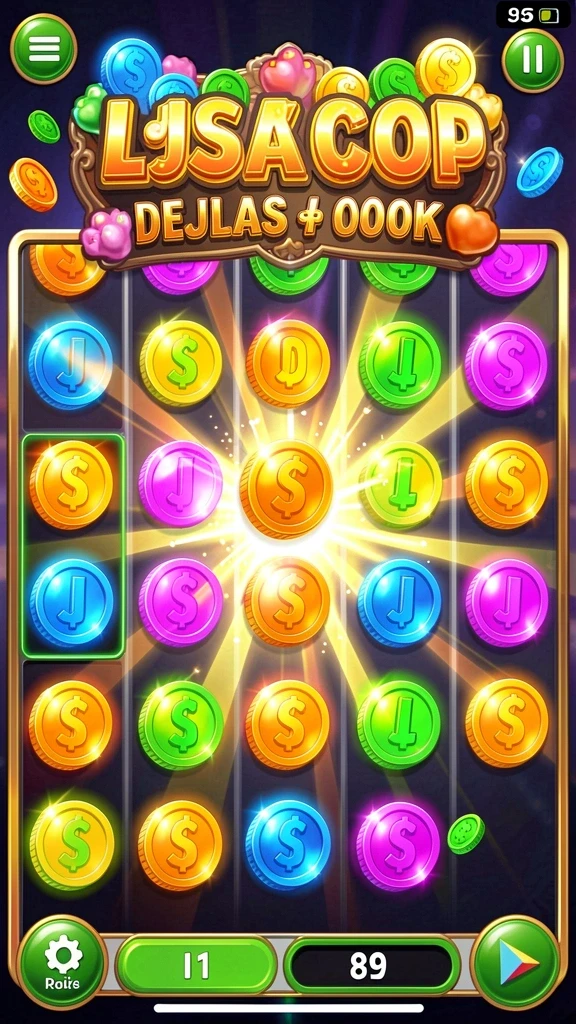Select the large glowing orange coin bursting light

pos(286,487)
